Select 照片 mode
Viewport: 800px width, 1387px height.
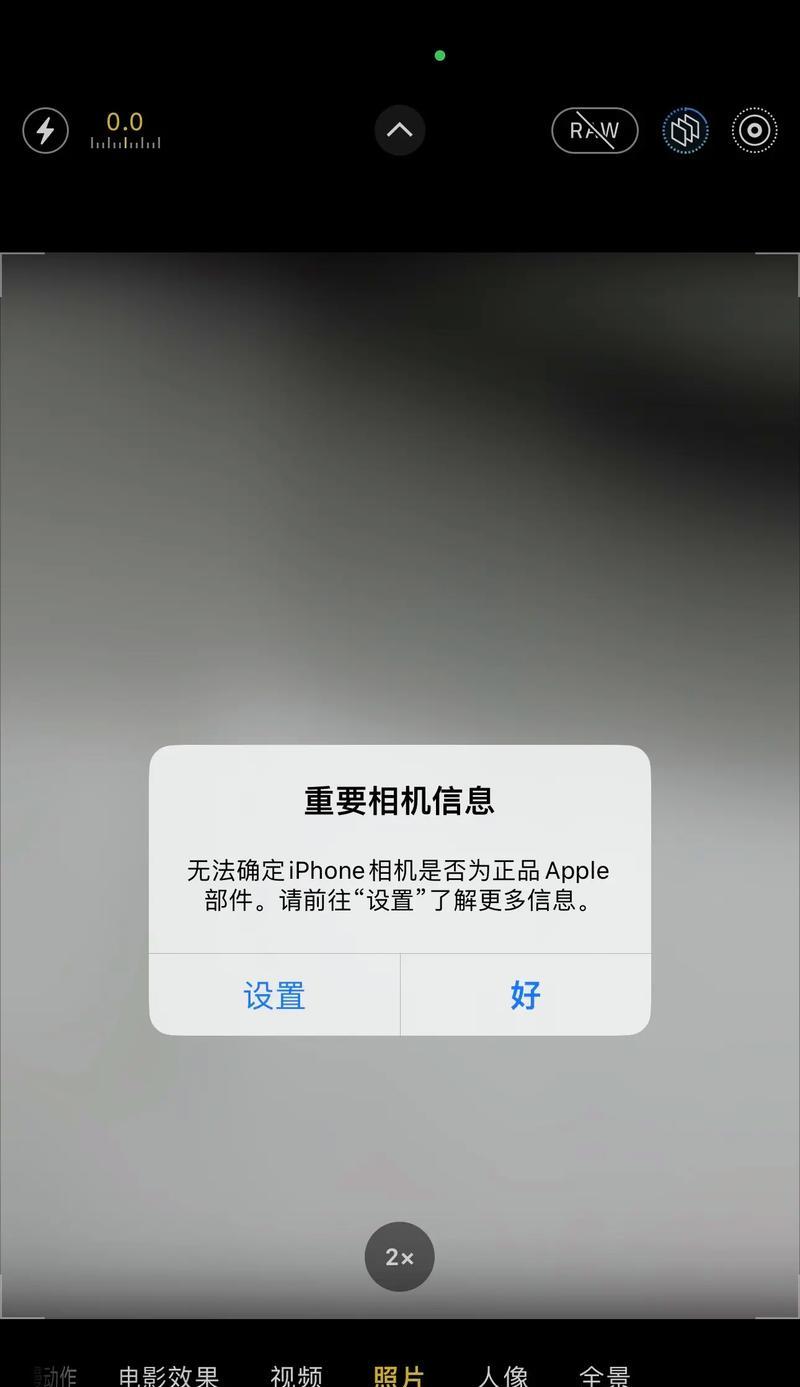(x=399, y=1375)
